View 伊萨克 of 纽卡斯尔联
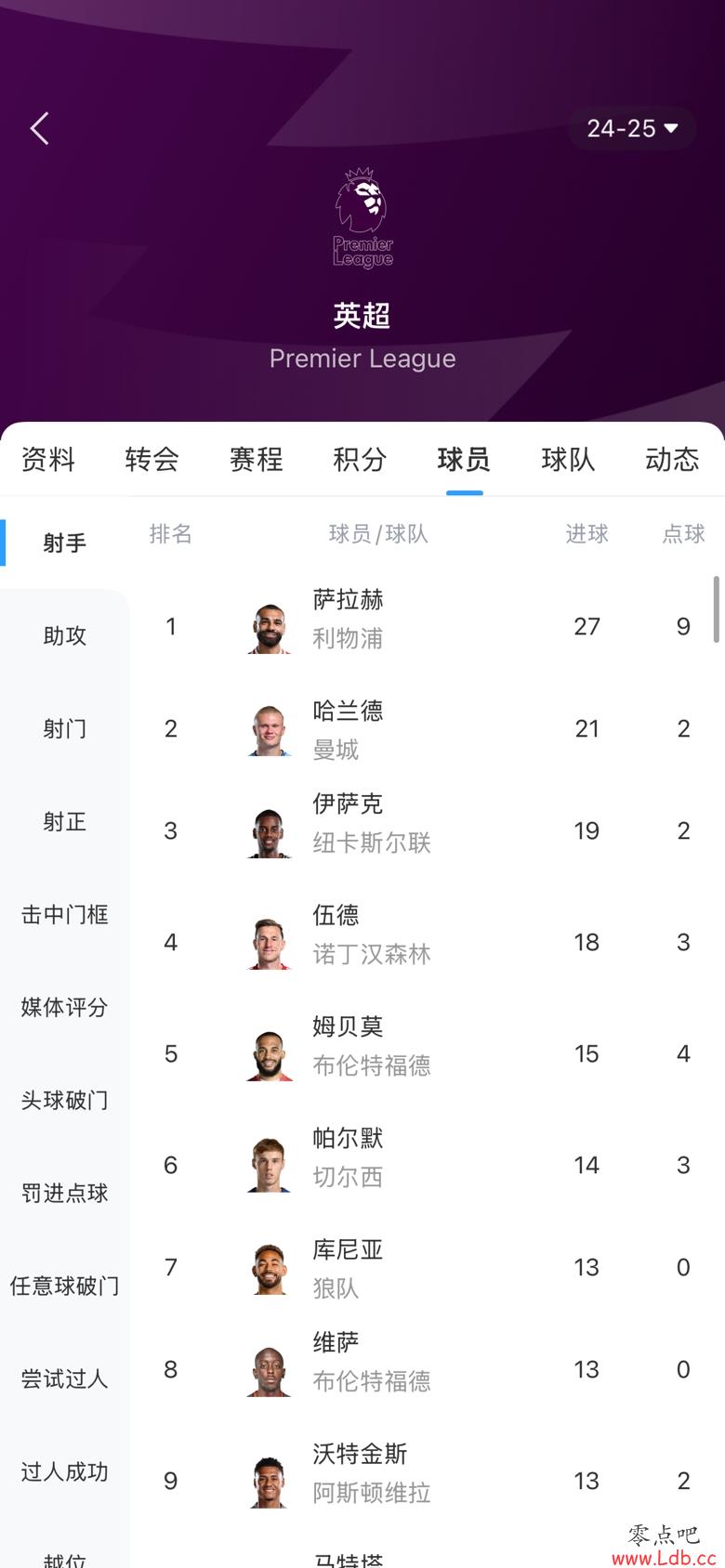This screenshot has width=725, height=1568. click(x=428, y=830)
